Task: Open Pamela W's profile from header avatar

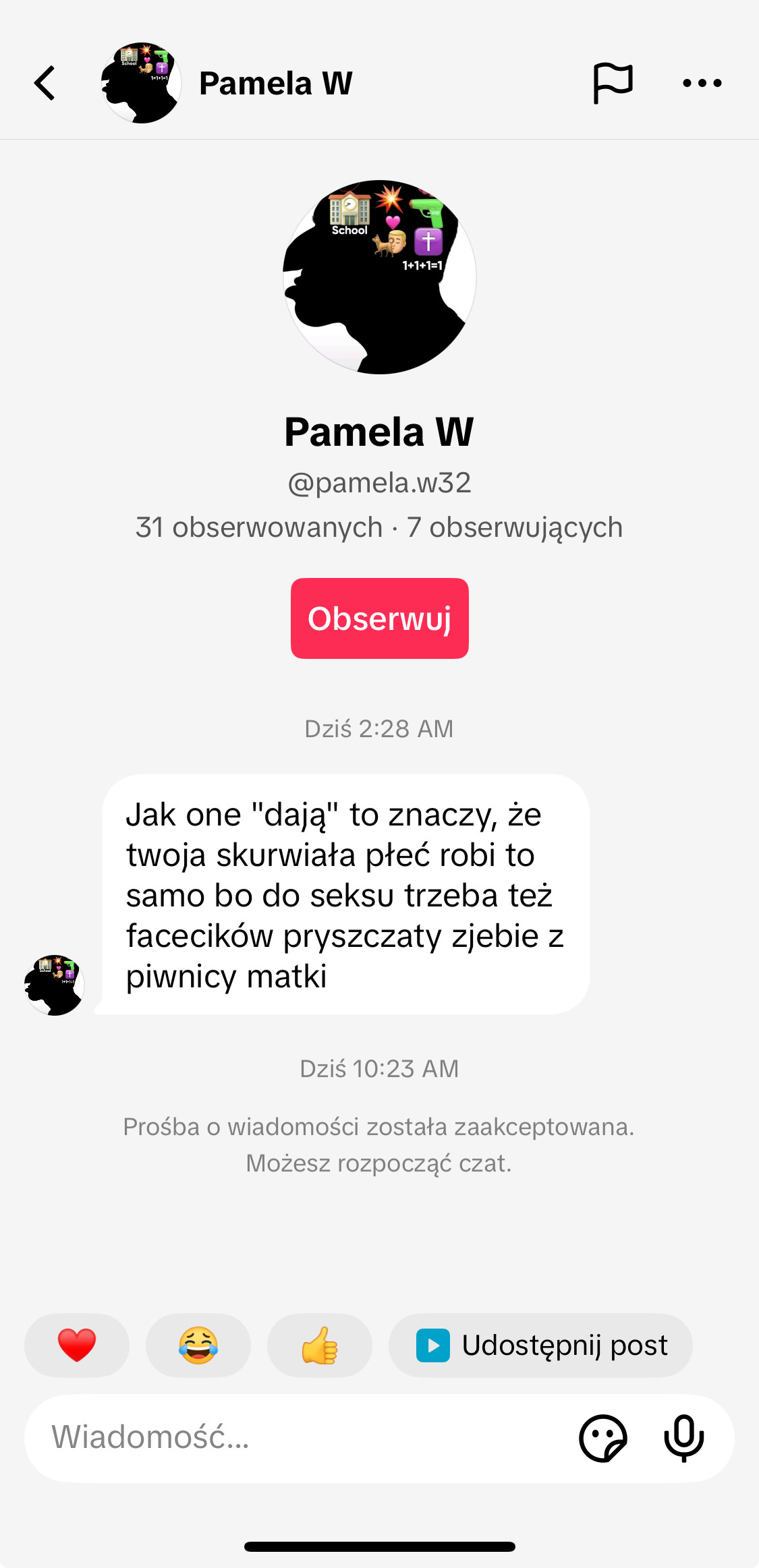Action: pyautogui.click(x=141, y=83)
